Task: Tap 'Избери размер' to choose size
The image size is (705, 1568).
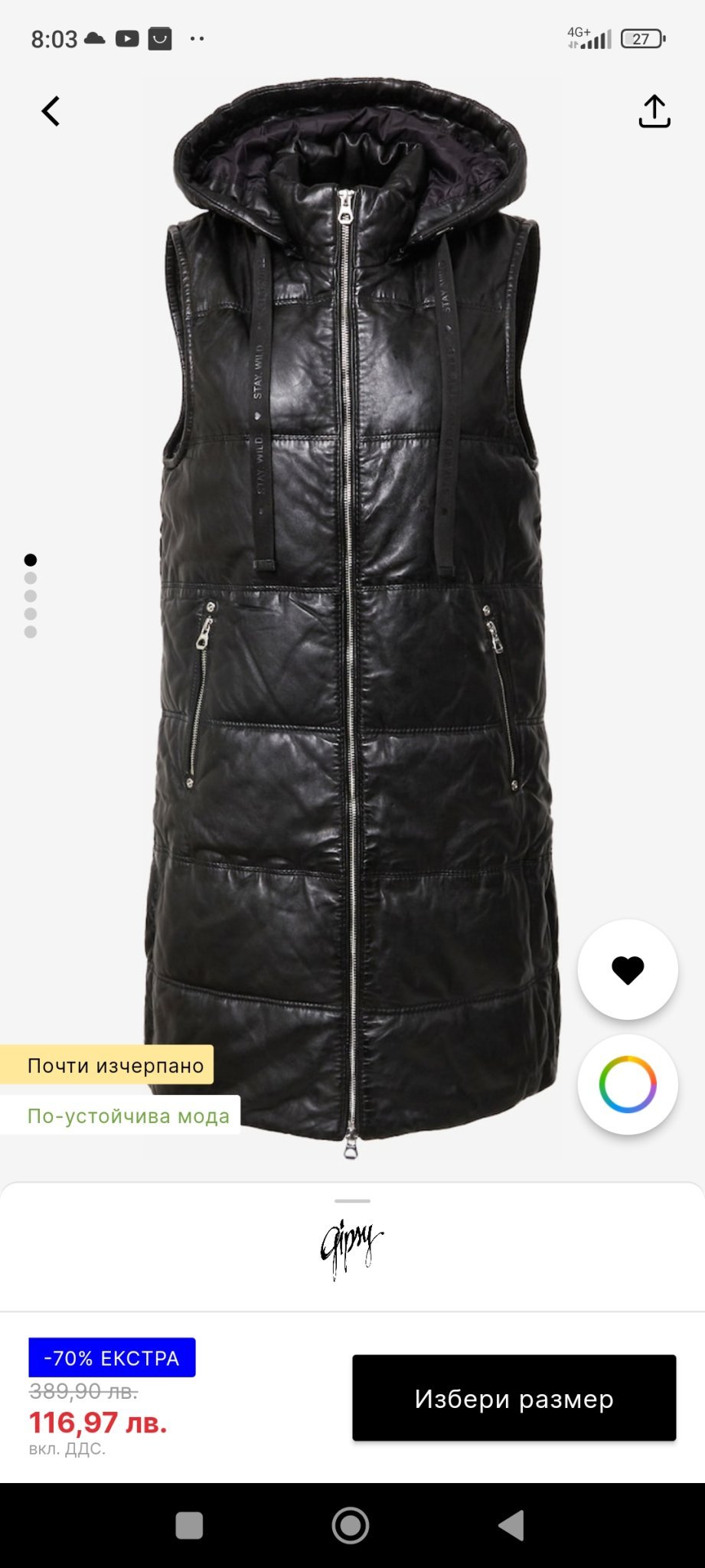Action: click(x=514, y=1398)
